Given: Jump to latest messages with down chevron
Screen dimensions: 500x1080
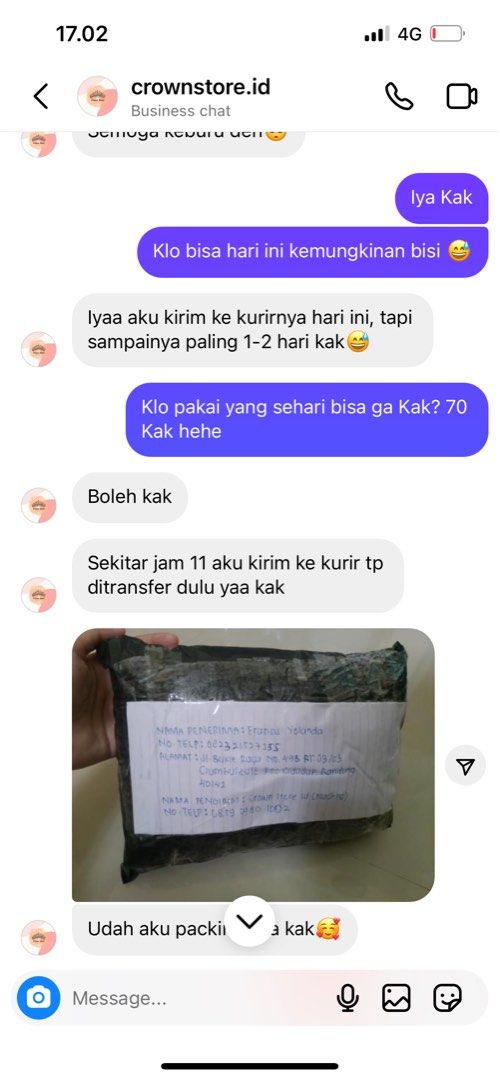Looking at the screenshot, I should point(249,921).
